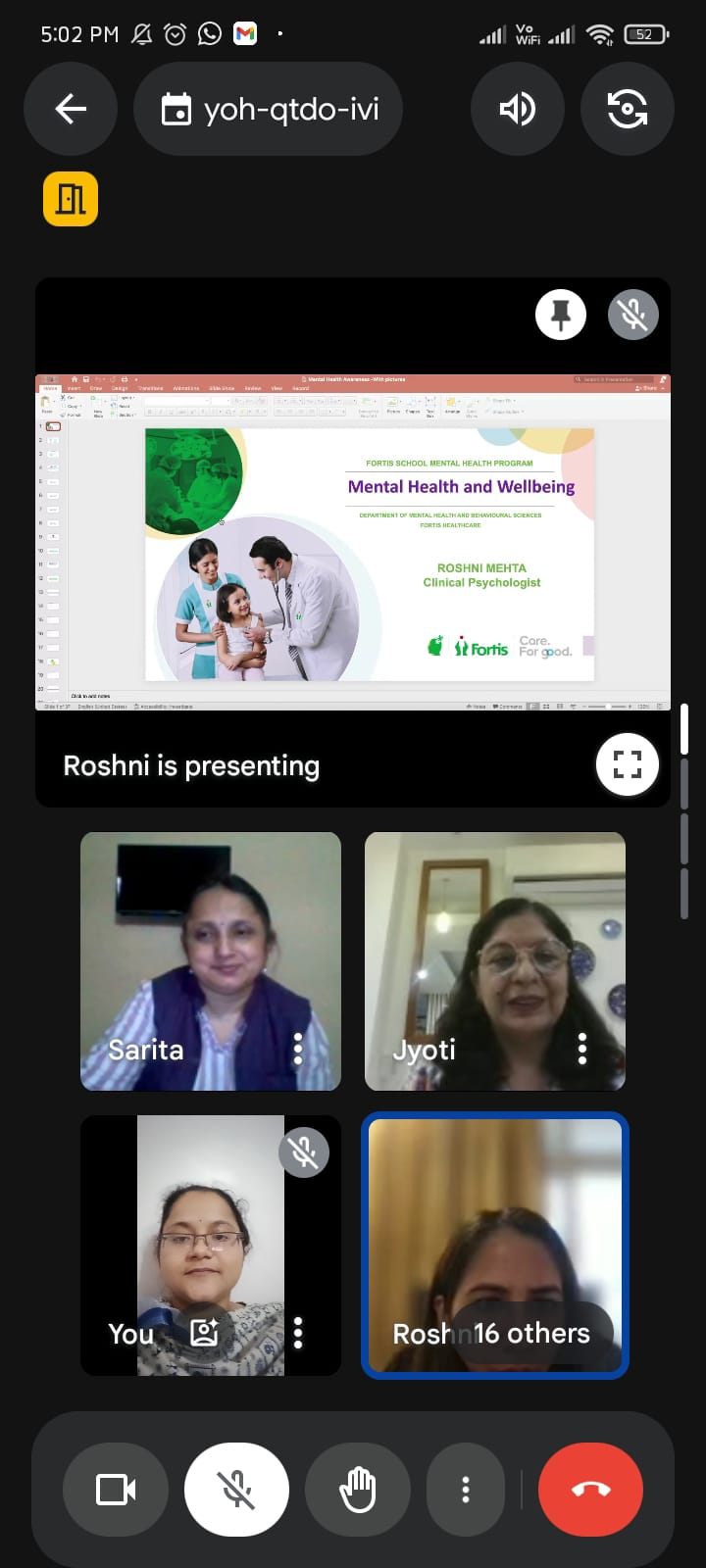Pin Roshni's presentation
This screenshot has width=706, height=1568.
pos(561,315)
